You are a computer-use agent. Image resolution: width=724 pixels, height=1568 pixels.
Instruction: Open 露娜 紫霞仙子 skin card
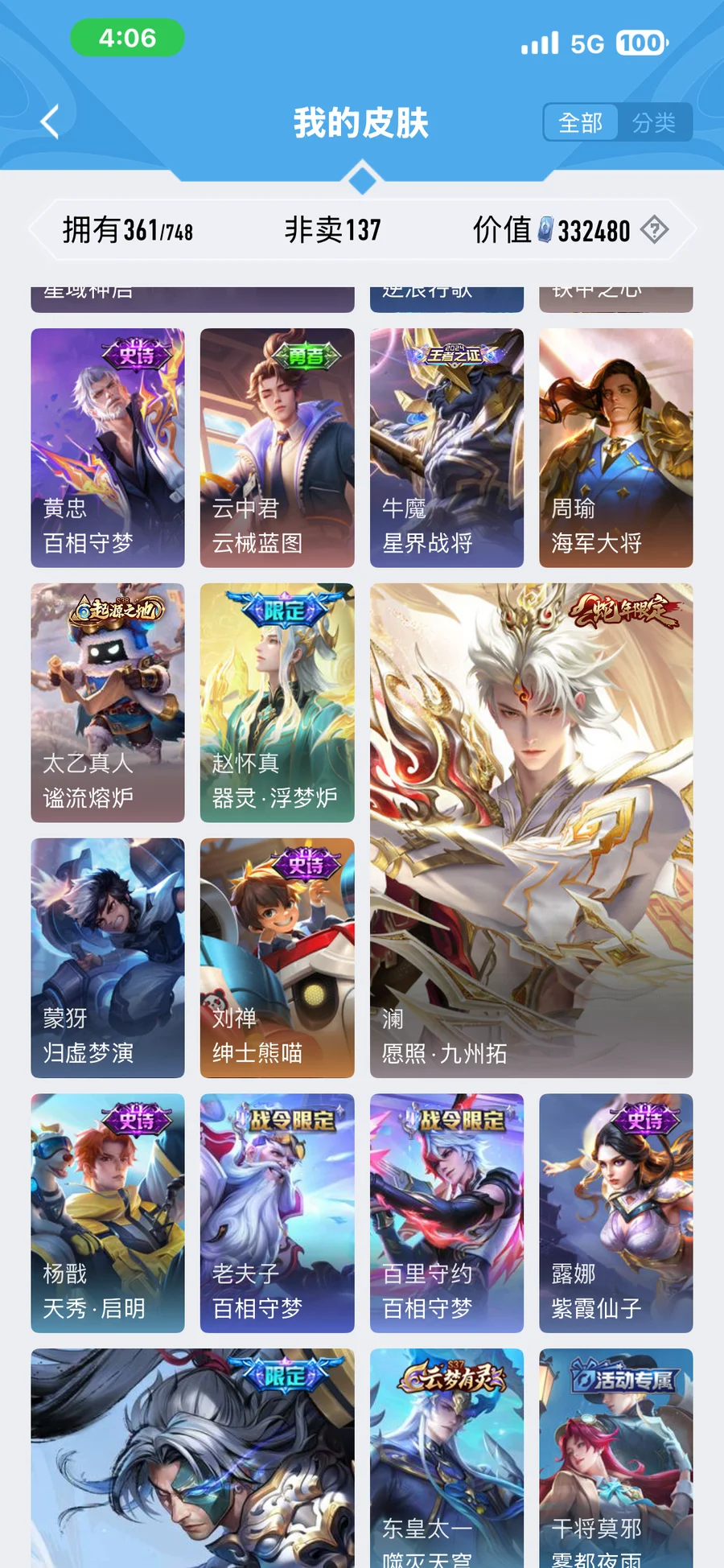tap(615, 1212)
